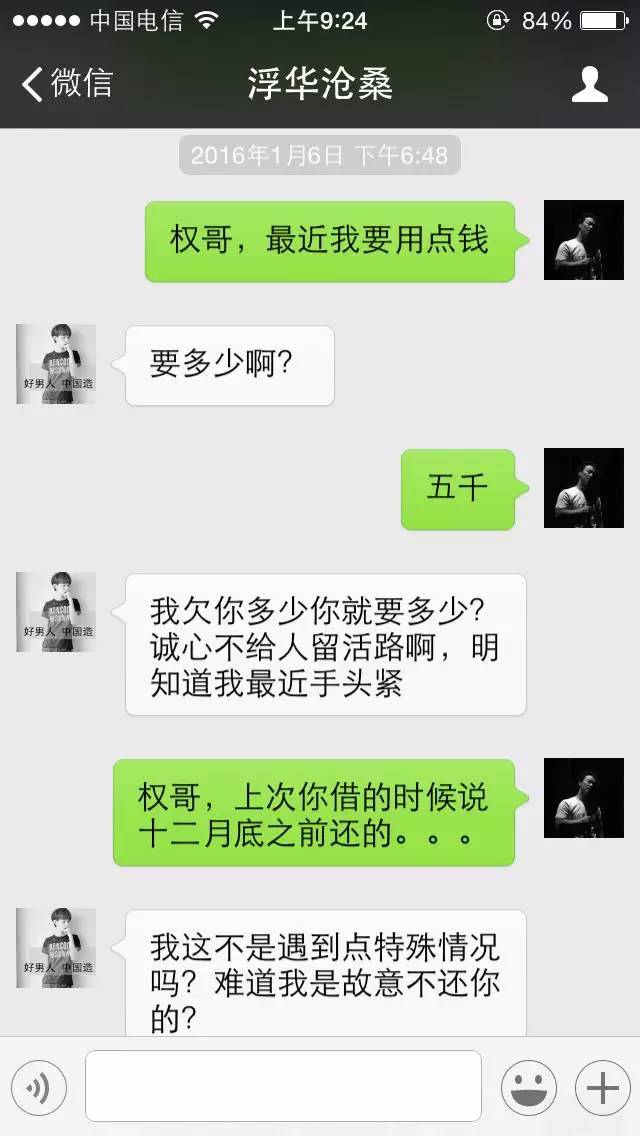Tap 浮华沧桑's avatar beside 要多少啊?
Viewport: 640px width, 1136px height.
pyautogui.click(x=56, y=364)
